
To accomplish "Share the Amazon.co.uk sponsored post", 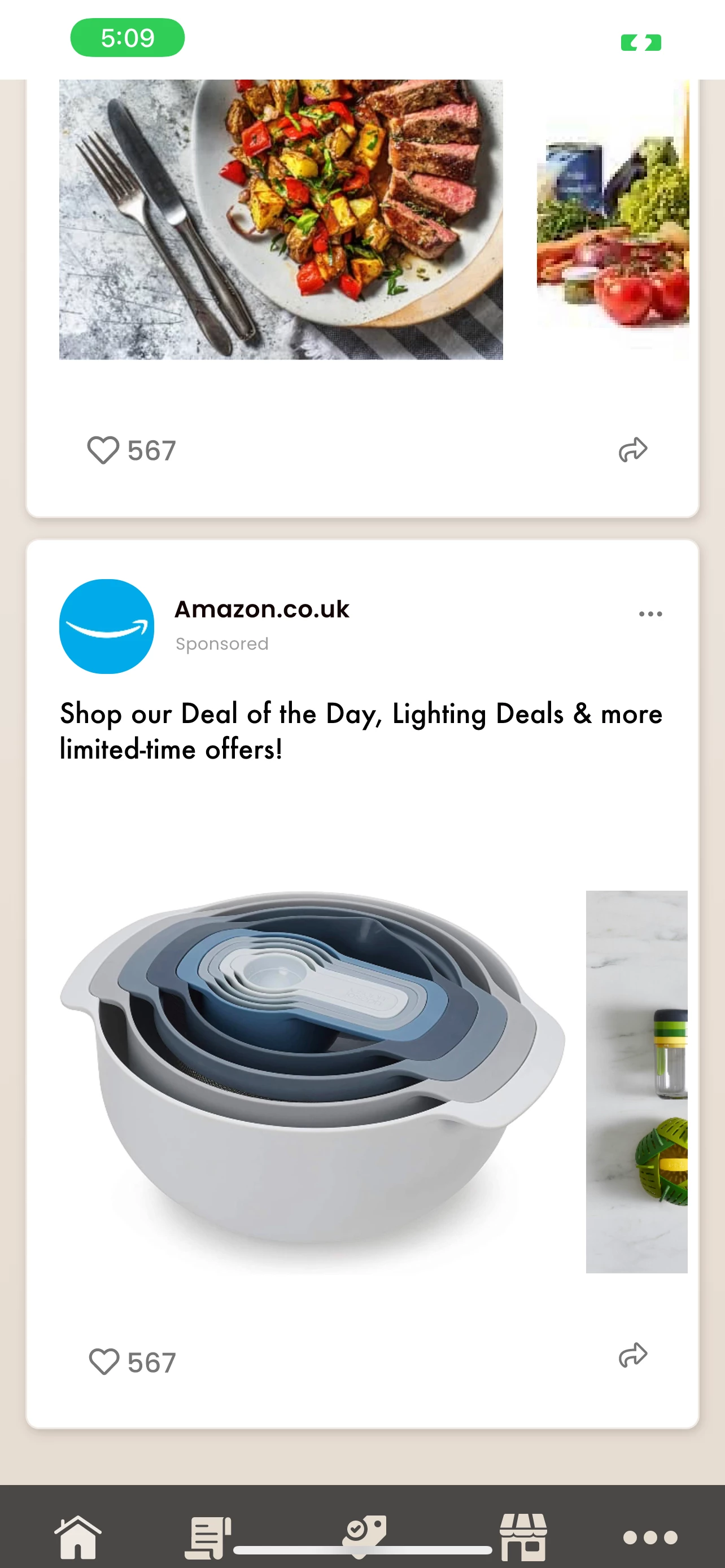I will tap(632, 1356).
